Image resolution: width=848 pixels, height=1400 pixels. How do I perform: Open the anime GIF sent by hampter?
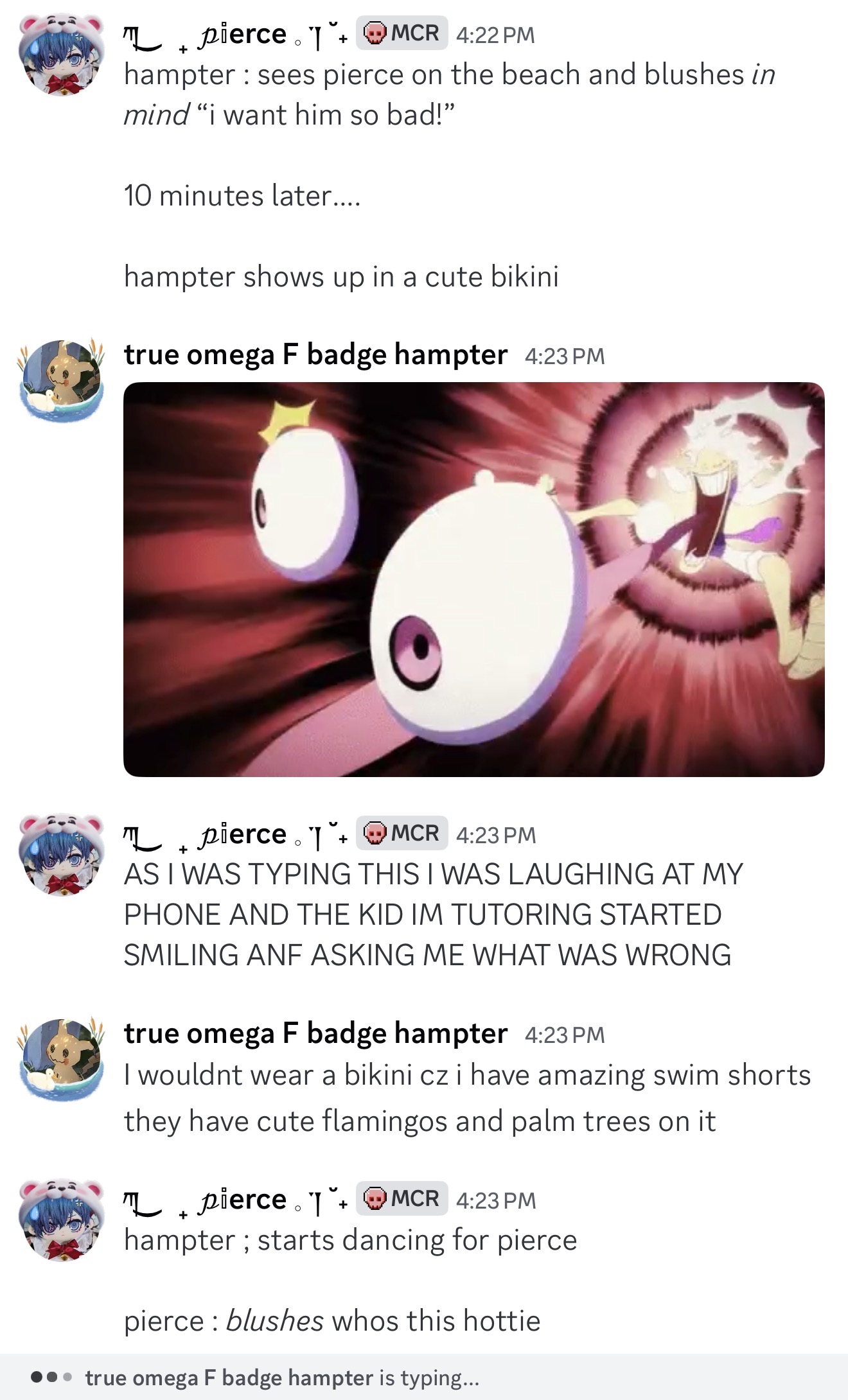pos(473,579)
